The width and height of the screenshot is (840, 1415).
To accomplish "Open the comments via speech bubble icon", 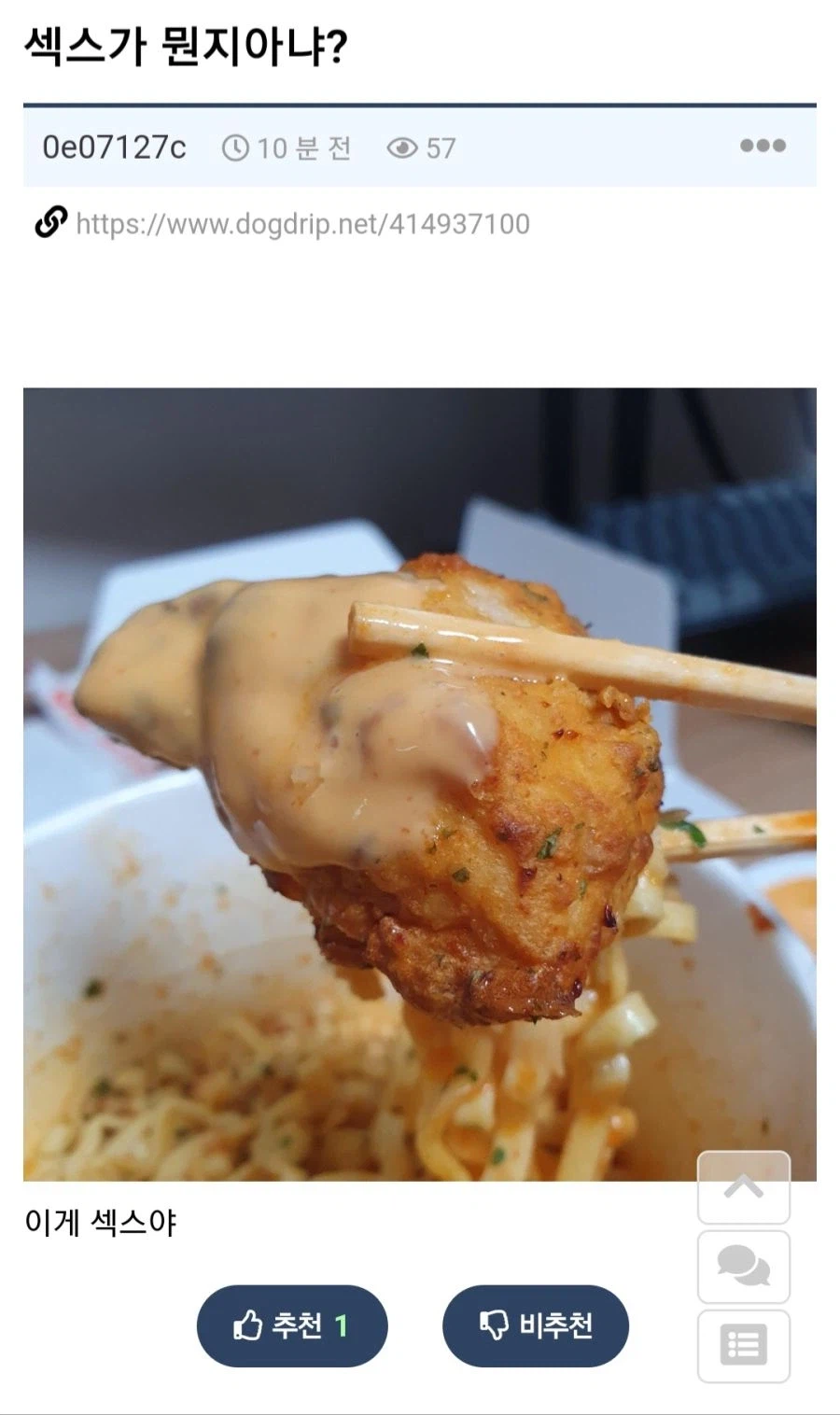I will 742,1268.
